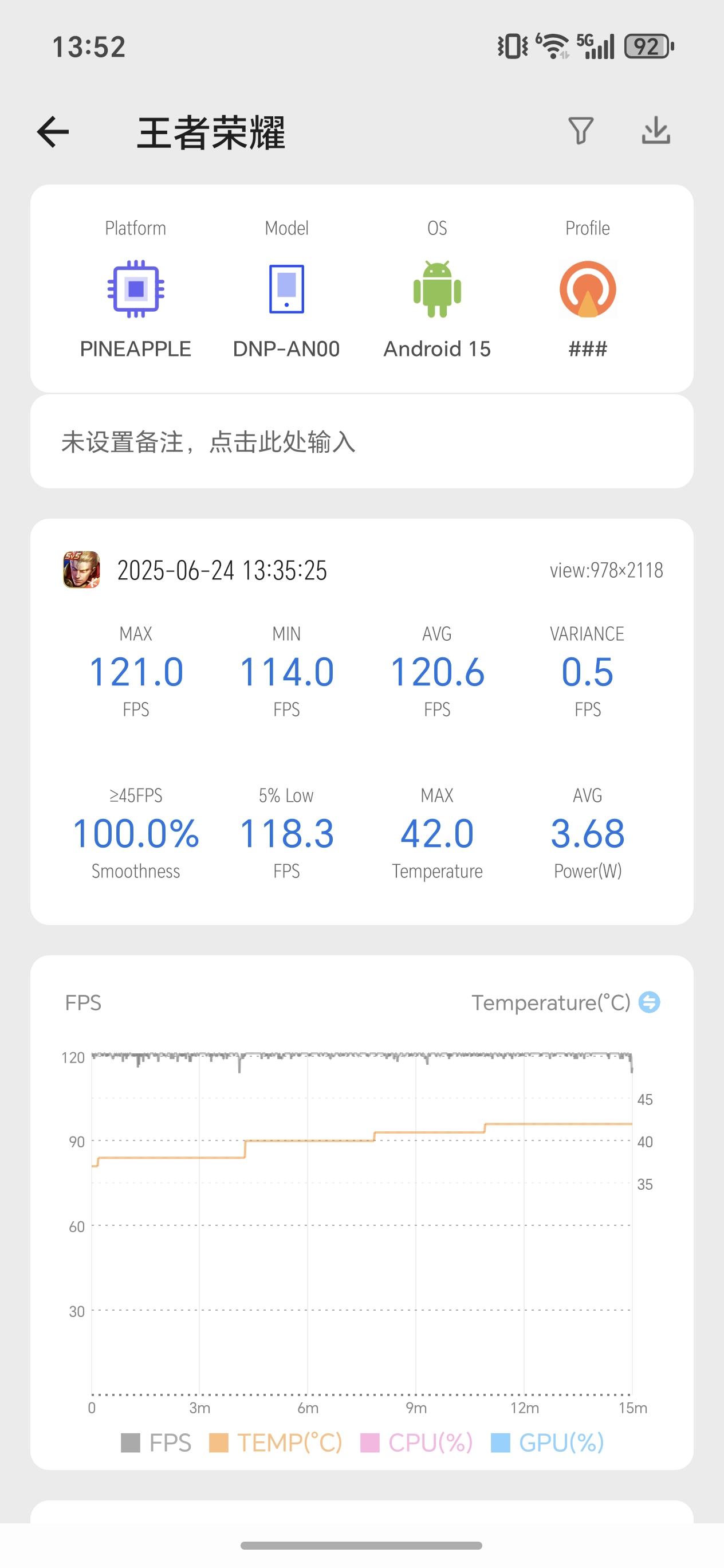This screenshot has width=724, height=1568.
Task: Download the performance report
Action: (656, 131)
